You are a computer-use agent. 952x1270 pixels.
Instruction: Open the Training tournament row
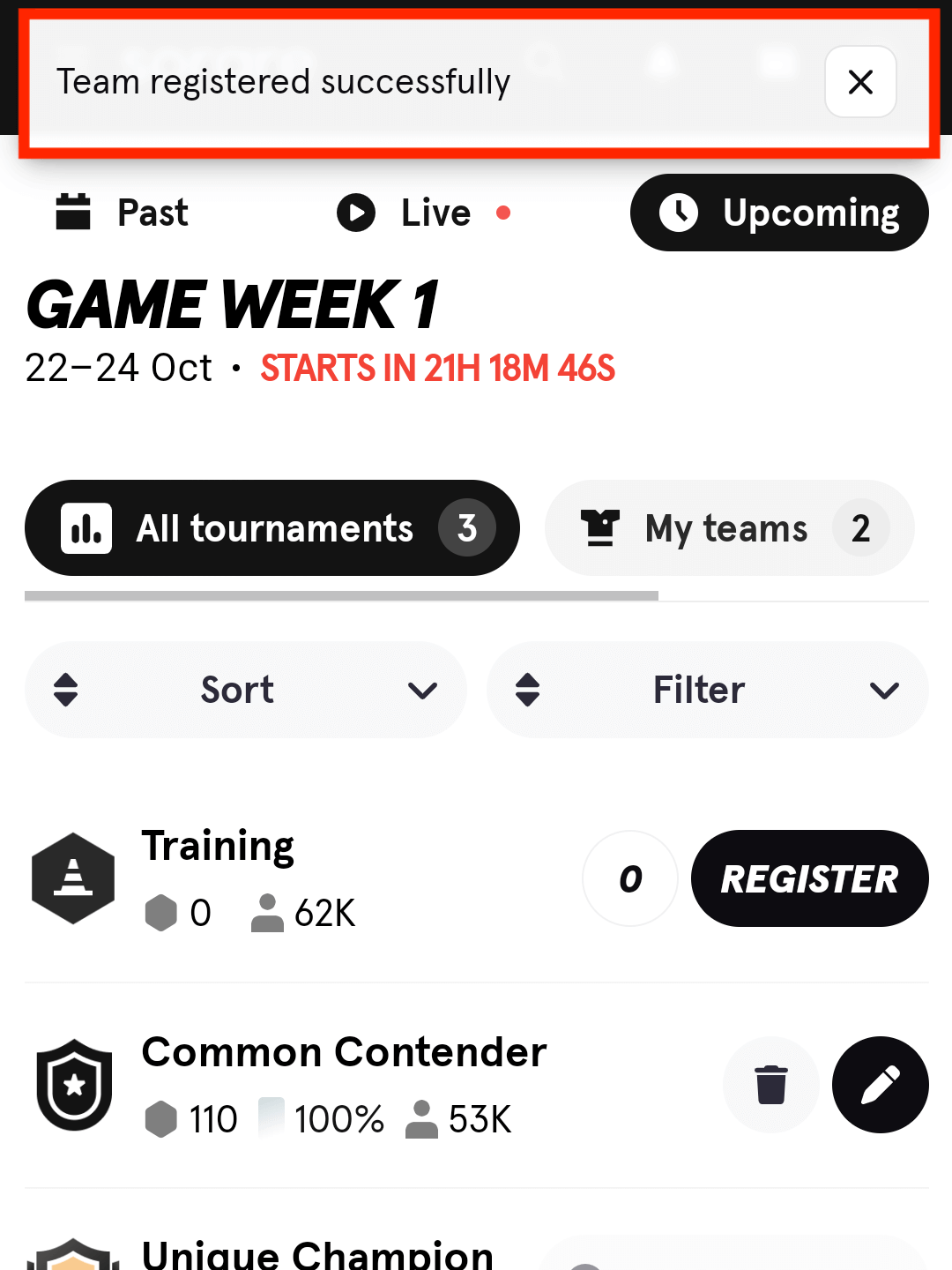[264, 878]
